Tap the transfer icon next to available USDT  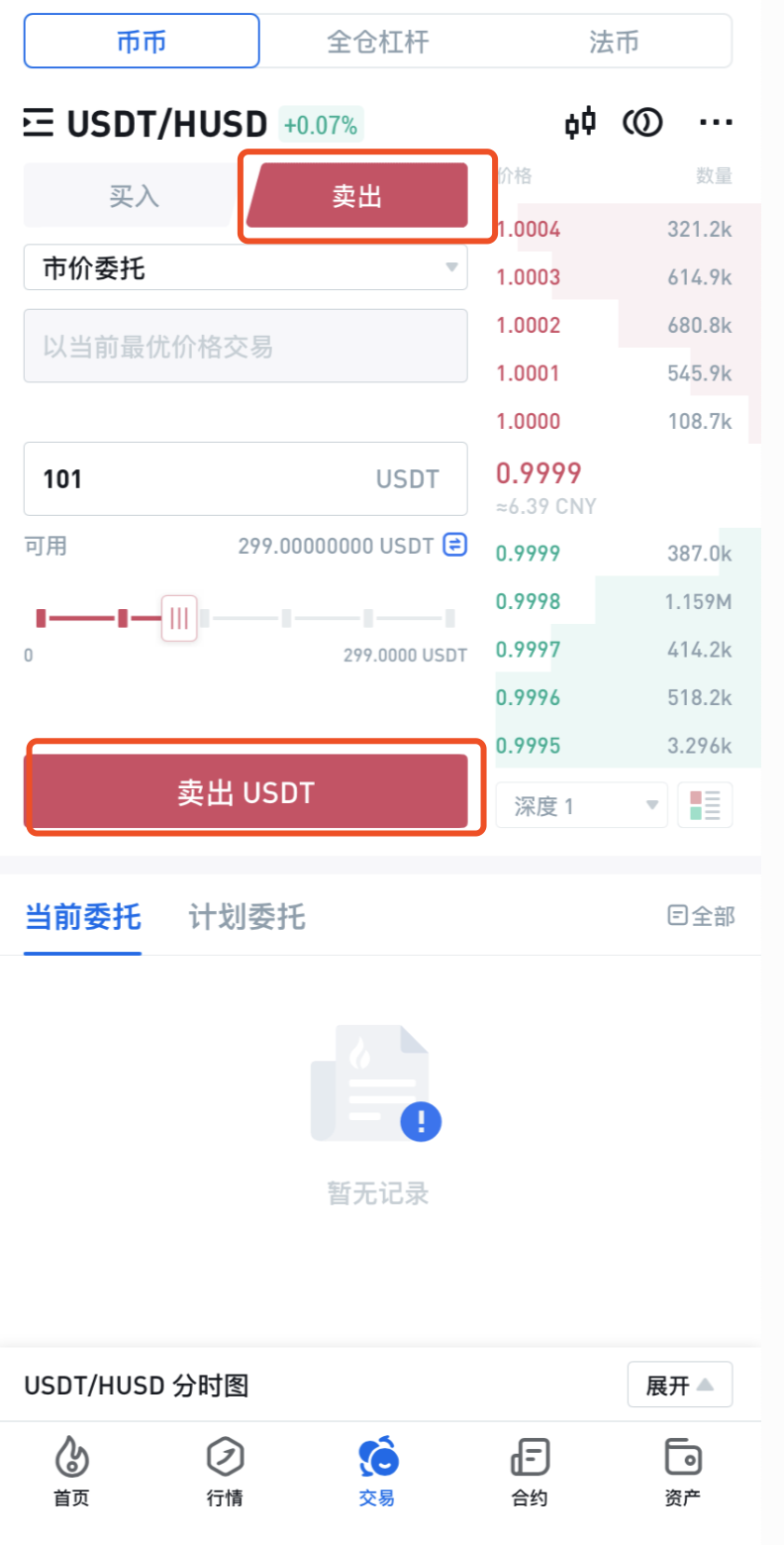pyautogui.click(x=454, y=545)
